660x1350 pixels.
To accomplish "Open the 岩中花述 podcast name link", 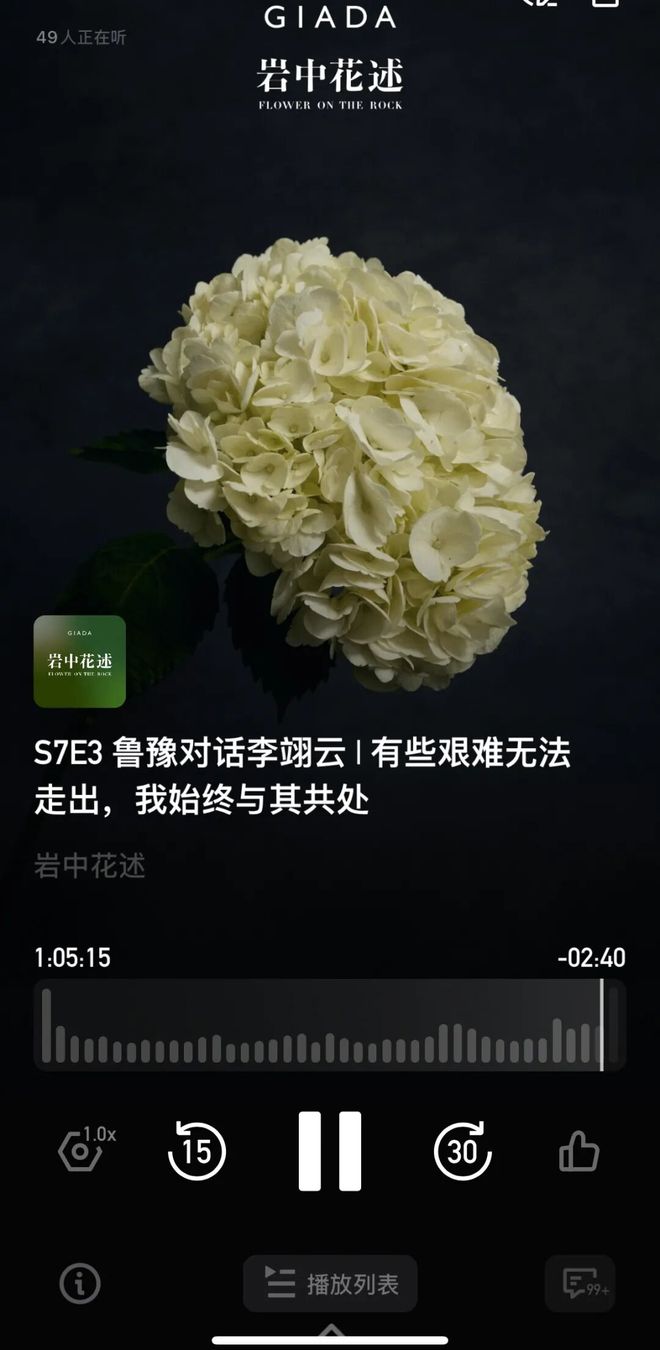I will point(90,866).
